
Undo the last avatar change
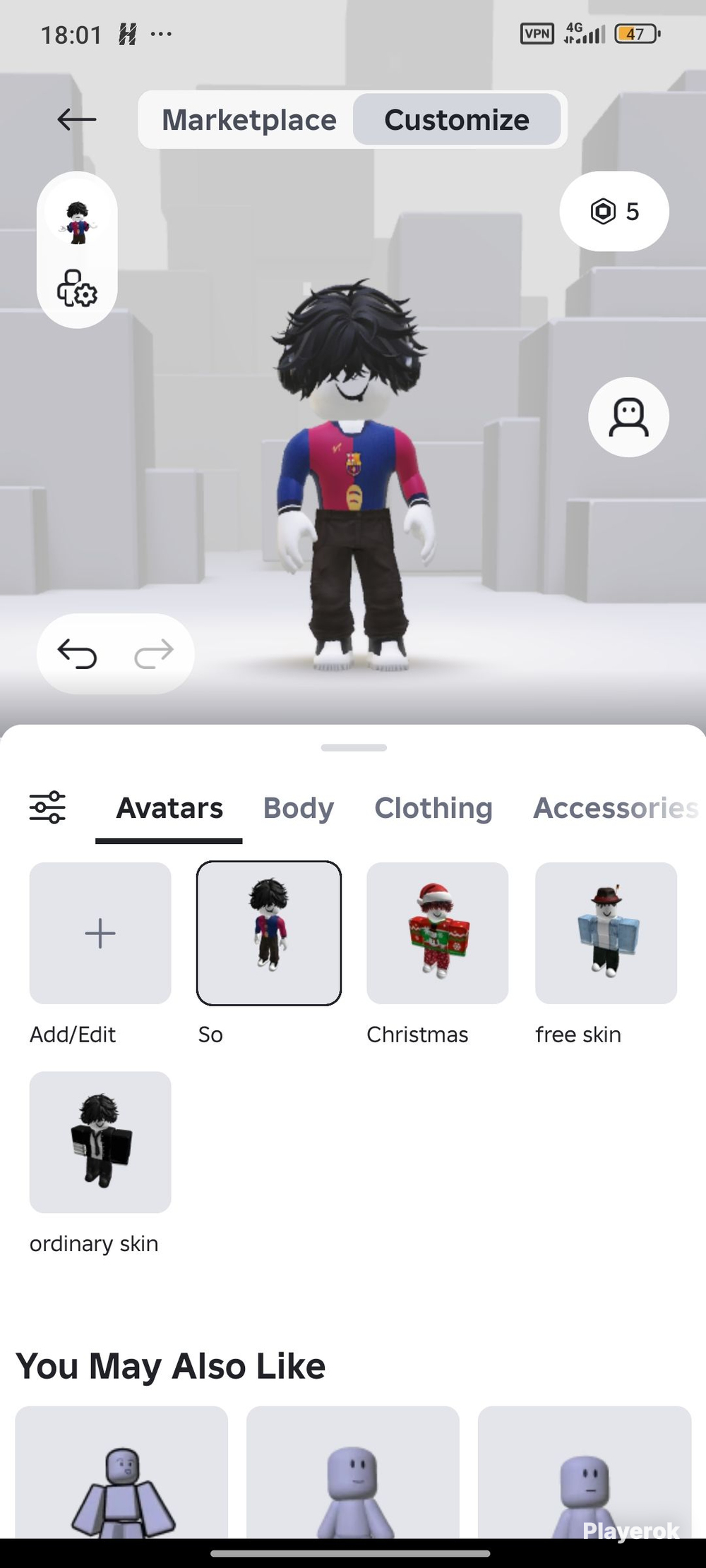[x=77, y=653]
